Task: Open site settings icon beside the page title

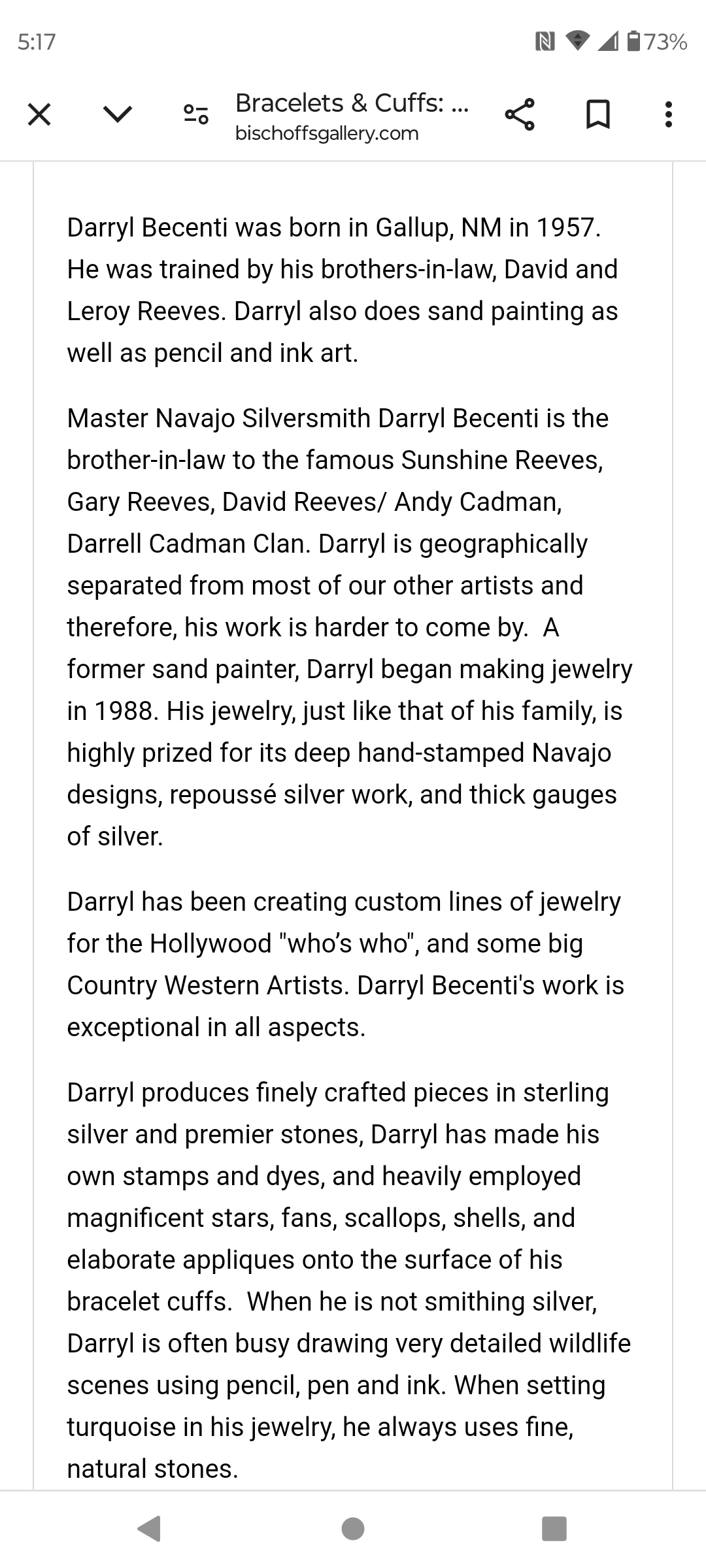Action: [x=196, y=115]
